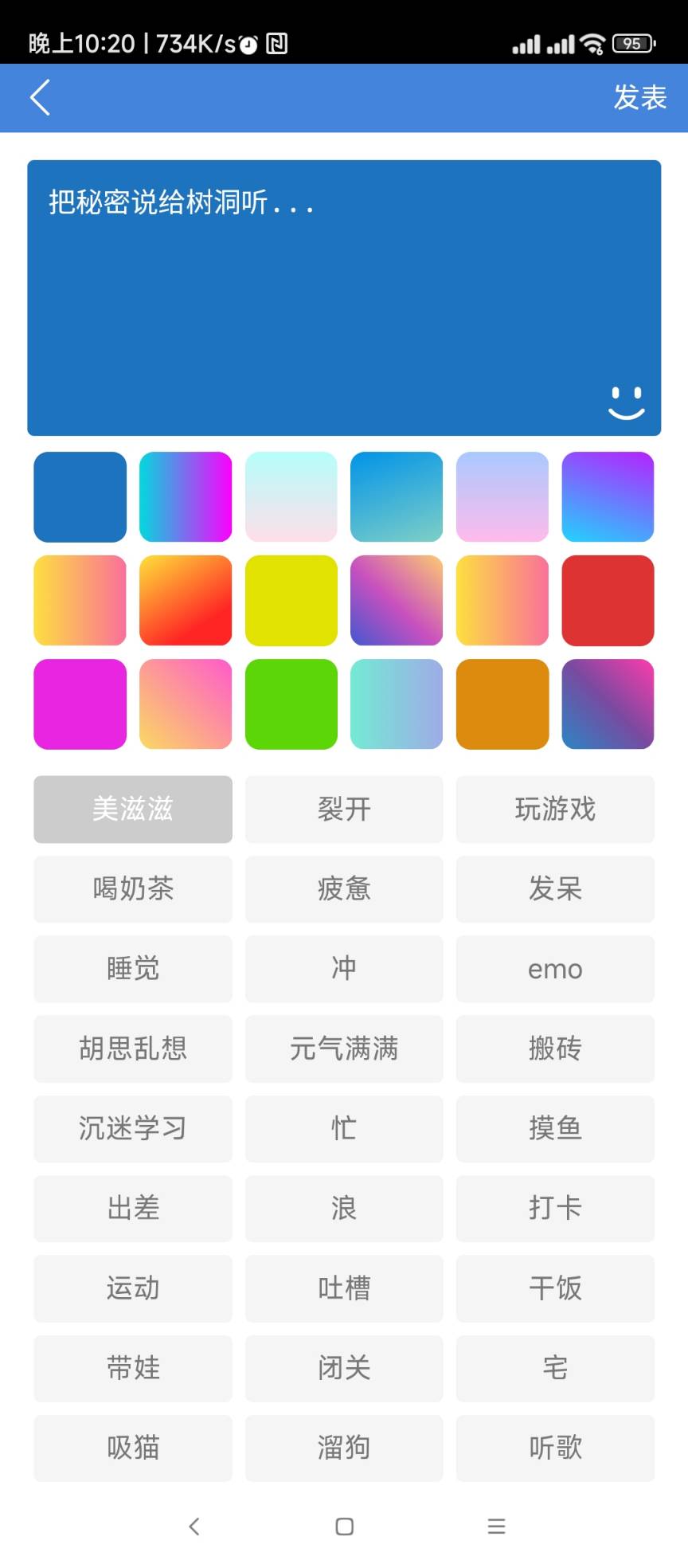The image size is (688, 1568).
Task: Tap 发表 to publish the post
Action: point(639,97)
